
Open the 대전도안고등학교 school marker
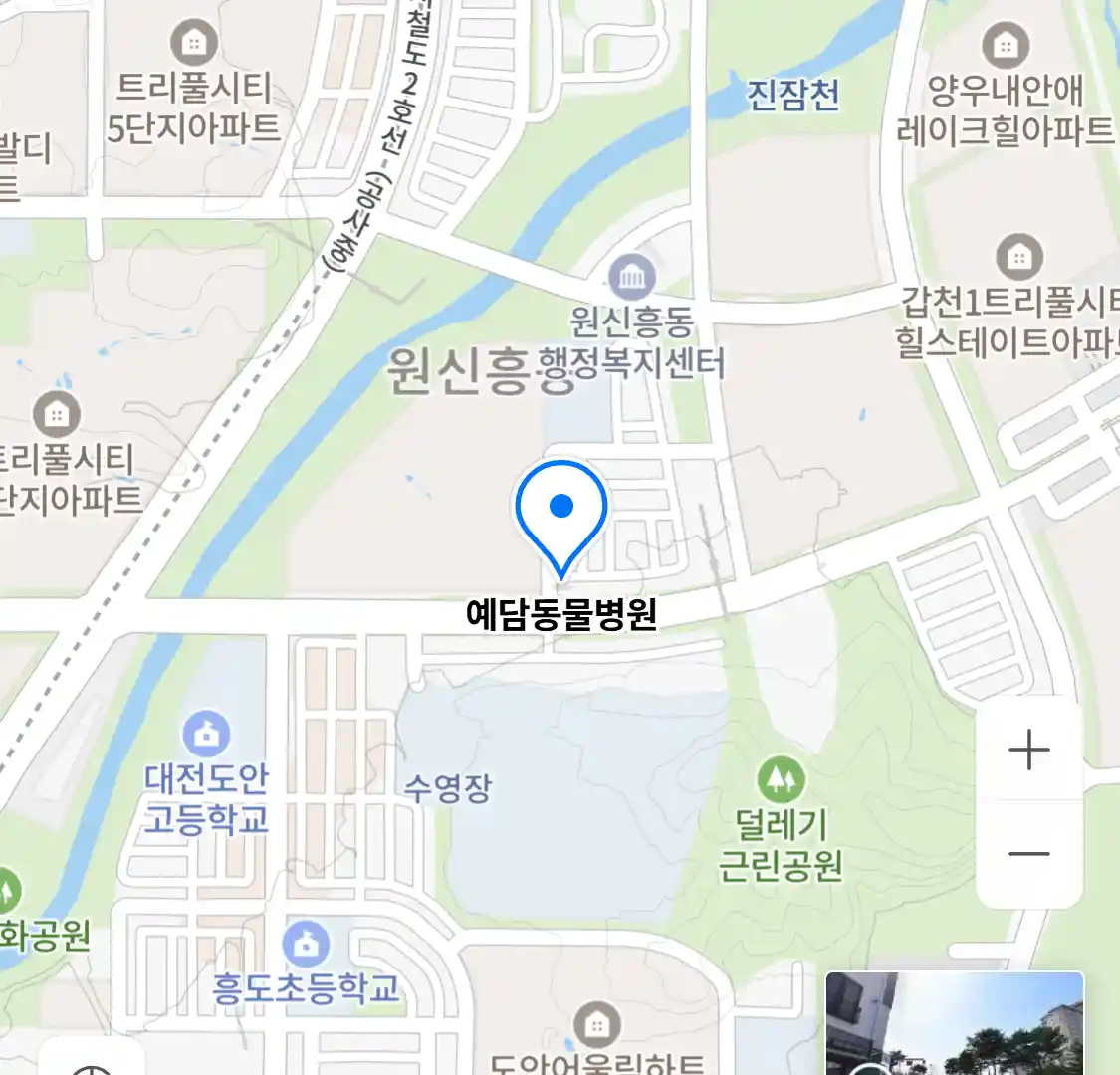point(206,735)
